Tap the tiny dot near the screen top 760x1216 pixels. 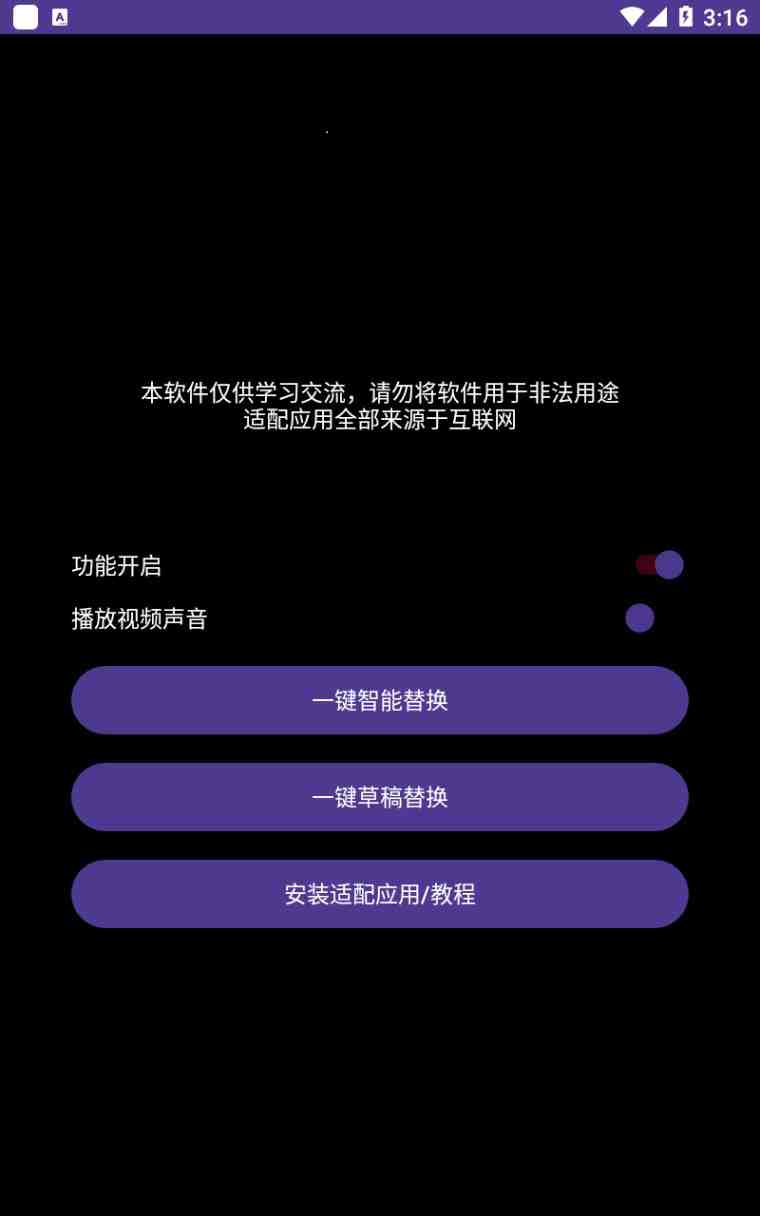point(327,131)
